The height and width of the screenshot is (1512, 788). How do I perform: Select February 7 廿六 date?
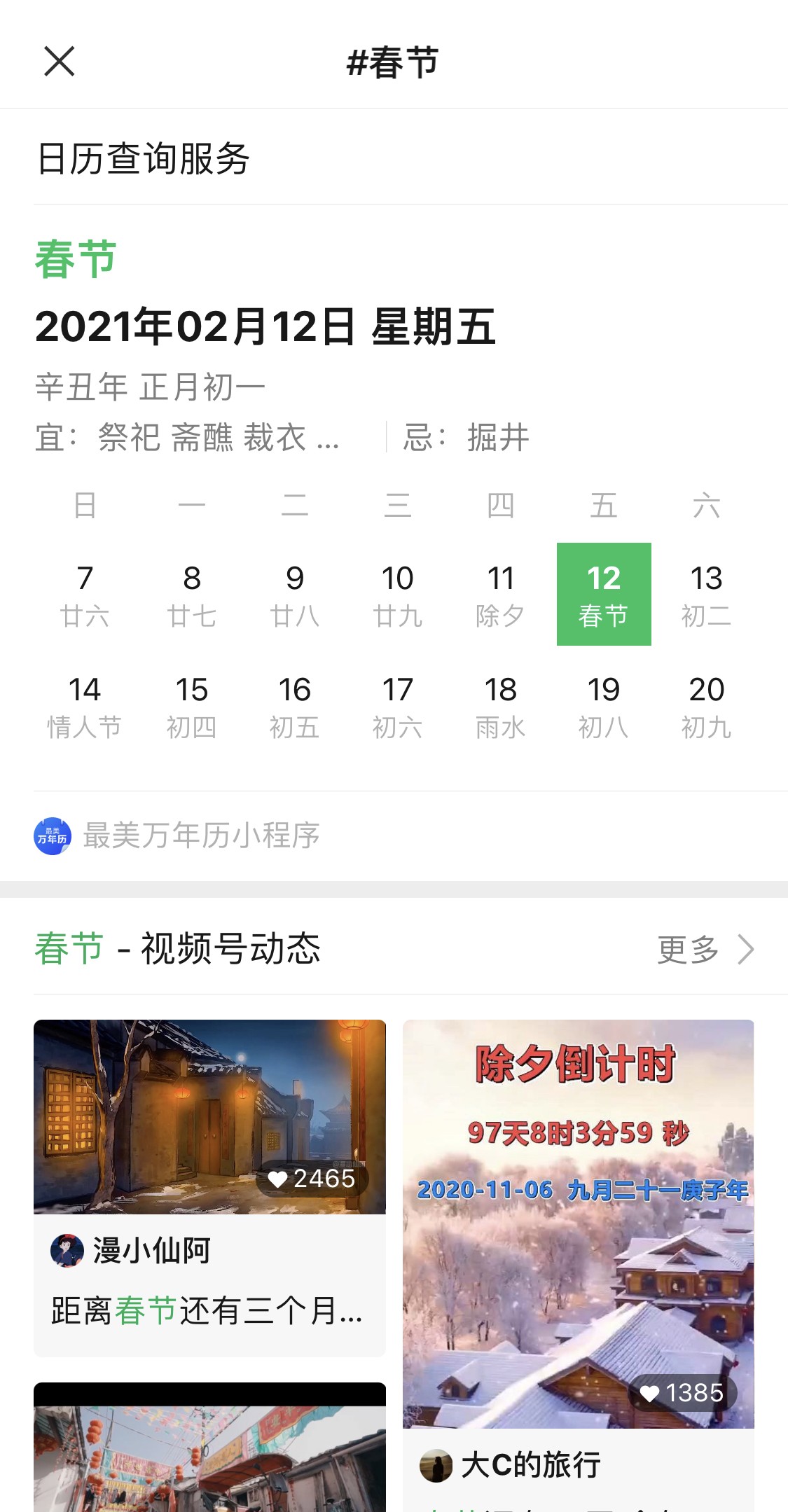pyautogui.click(x=85, y=595)
